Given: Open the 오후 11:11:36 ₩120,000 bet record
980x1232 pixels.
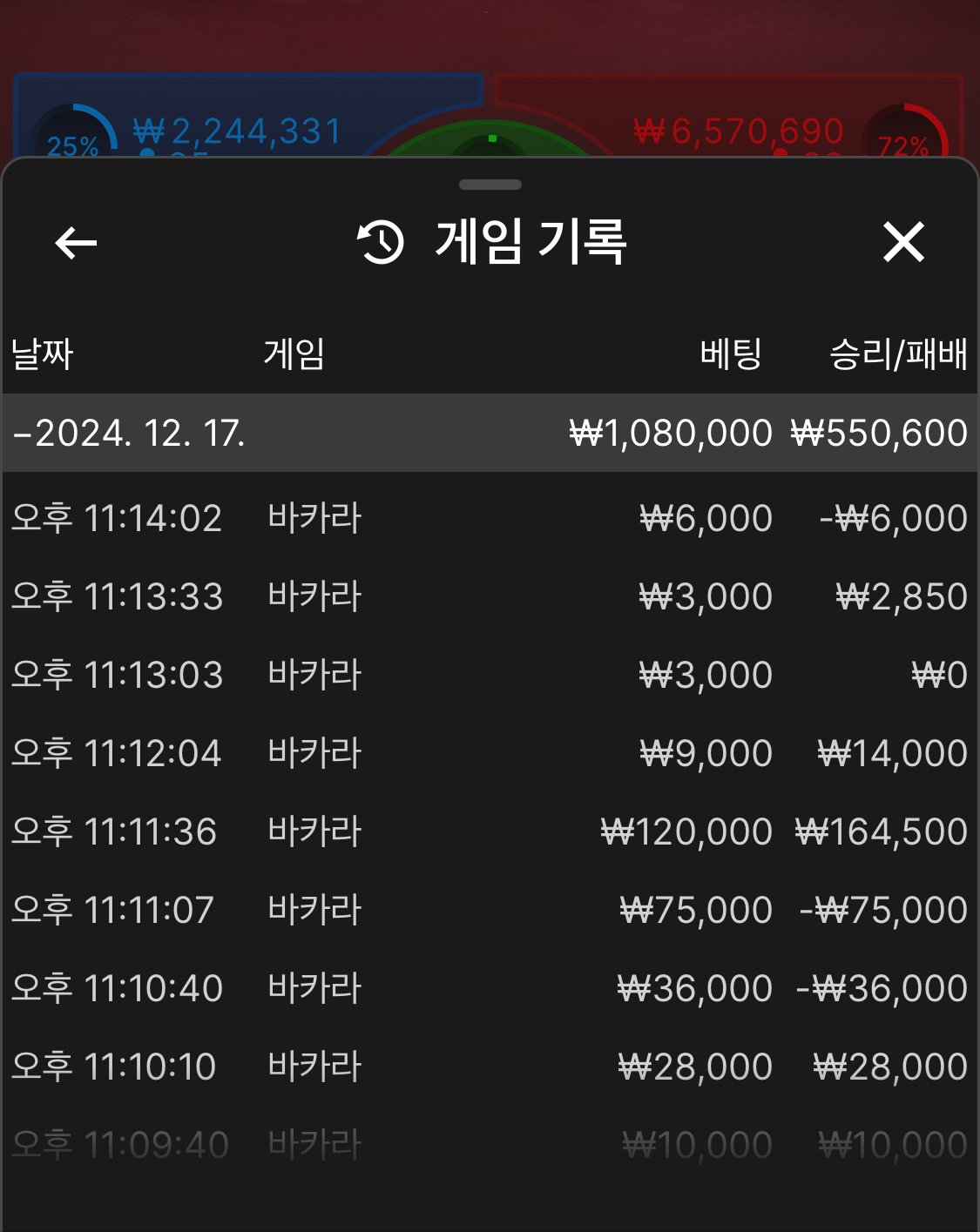Looking at the screenshot, I should (x=490, y=831).
